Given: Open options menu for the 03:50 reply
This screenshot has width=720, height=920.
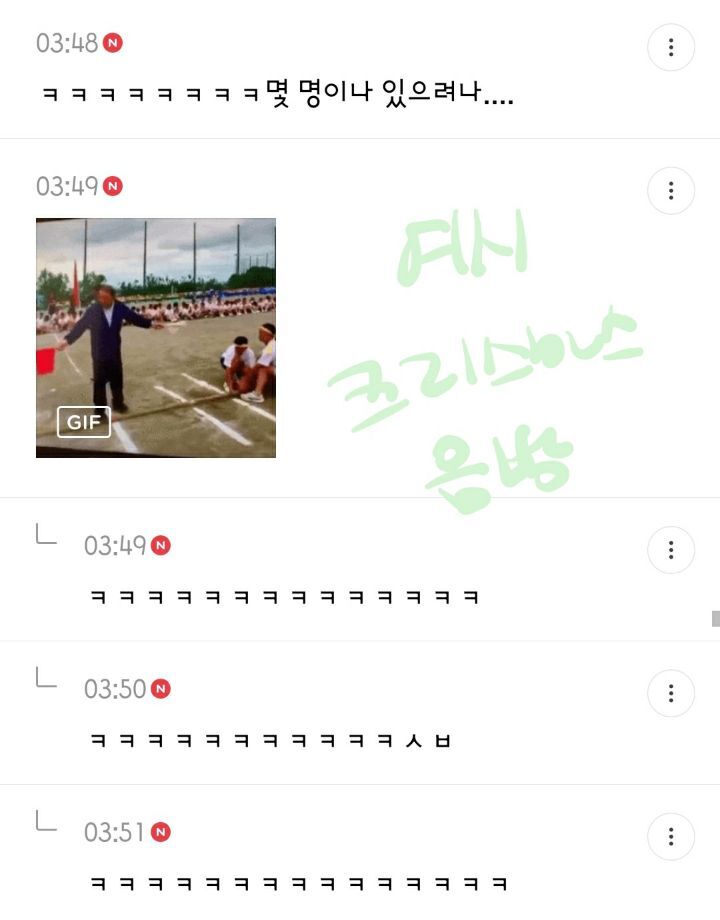Looking at the screenshot, I should pyautogui.click(x=670, y=693).
